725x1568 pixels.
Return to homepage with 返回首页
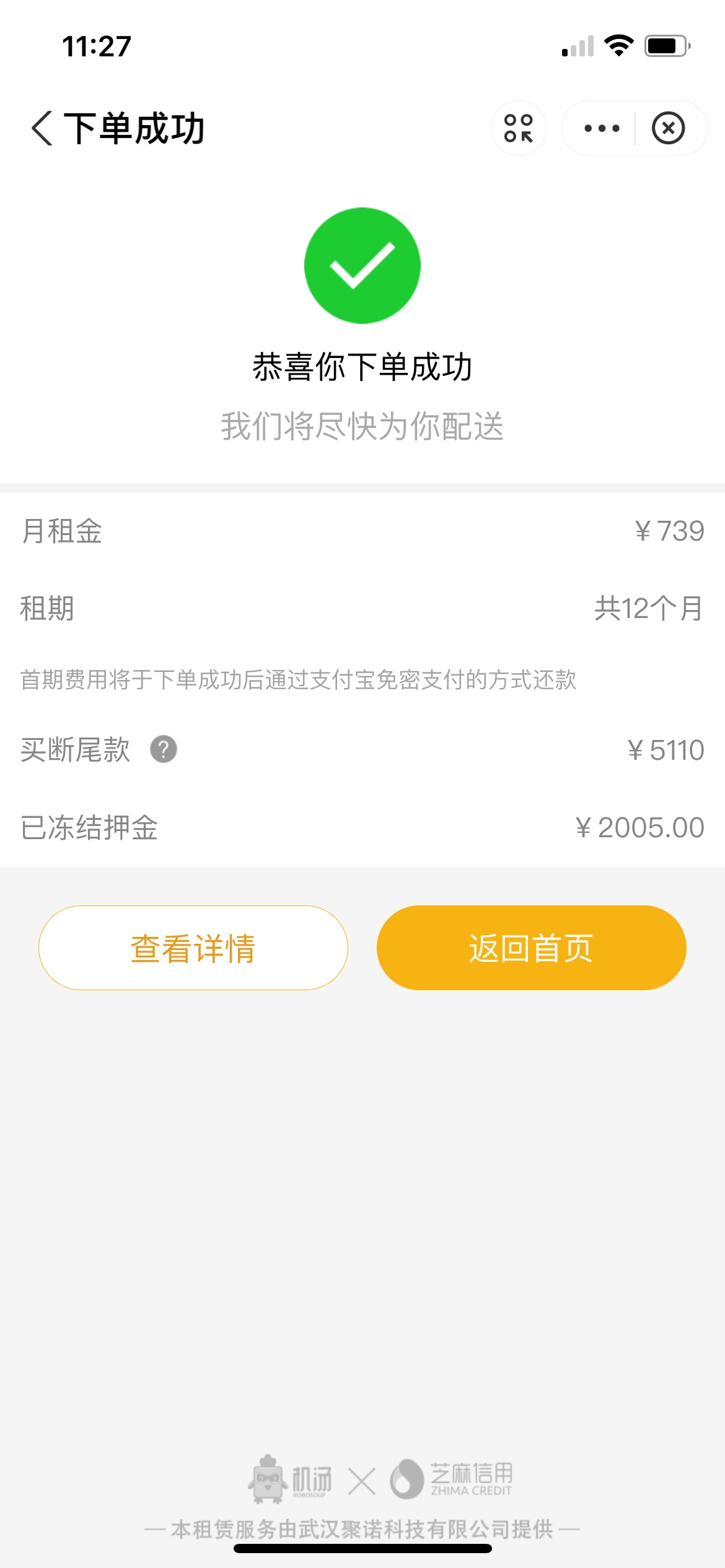pos(531,947)
